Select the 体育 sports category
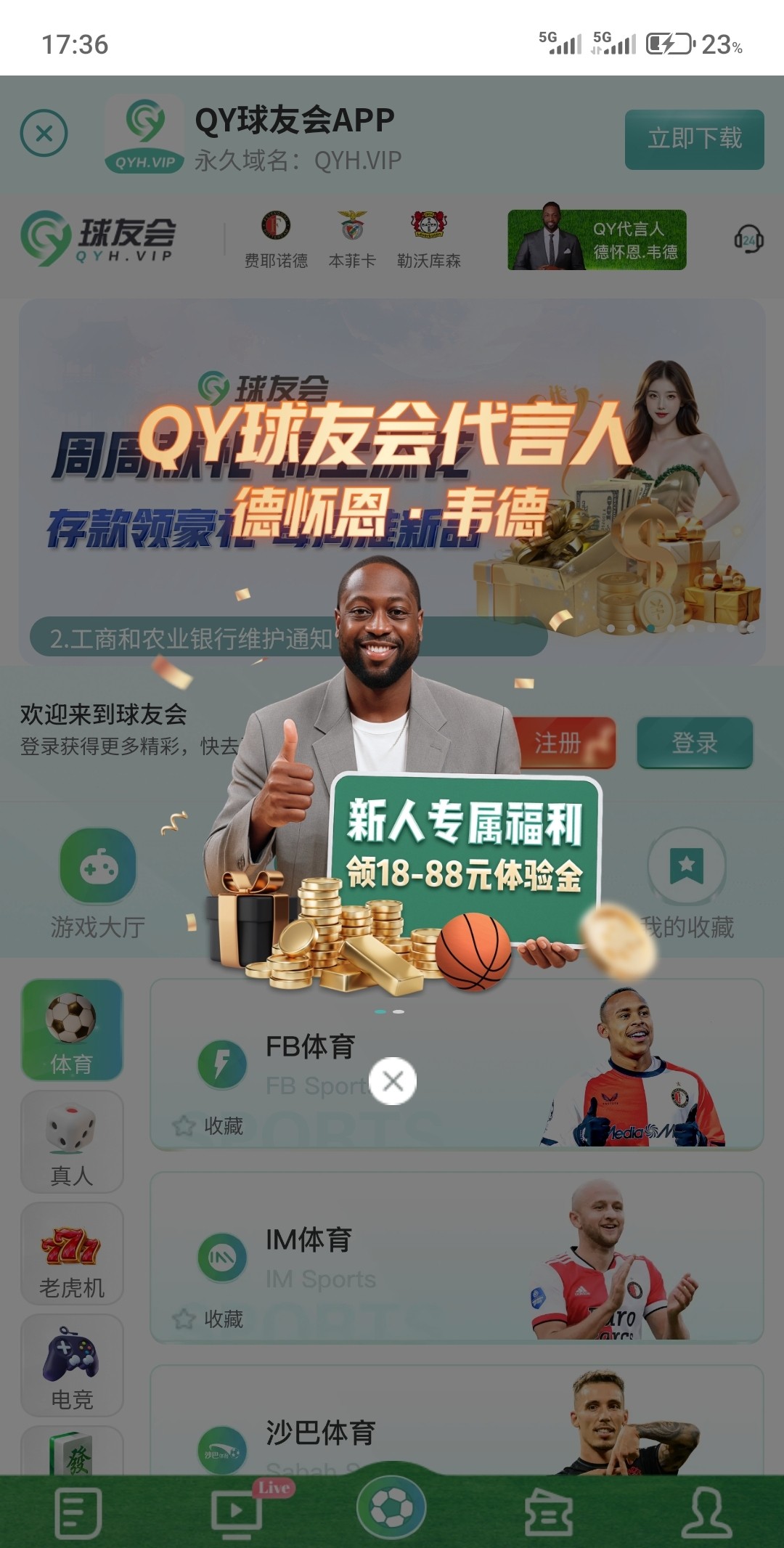The image size is (784, 1548). pos(72,1030)
